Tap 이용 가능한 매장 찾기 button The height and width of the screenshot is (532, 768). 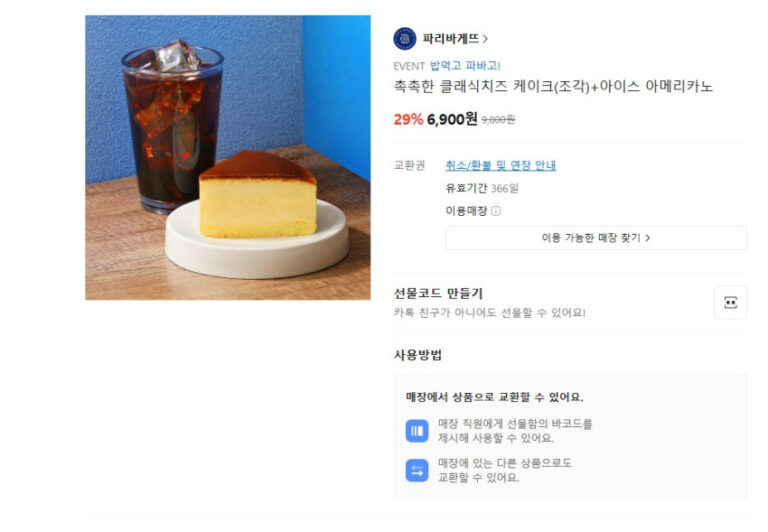point(595,238)
